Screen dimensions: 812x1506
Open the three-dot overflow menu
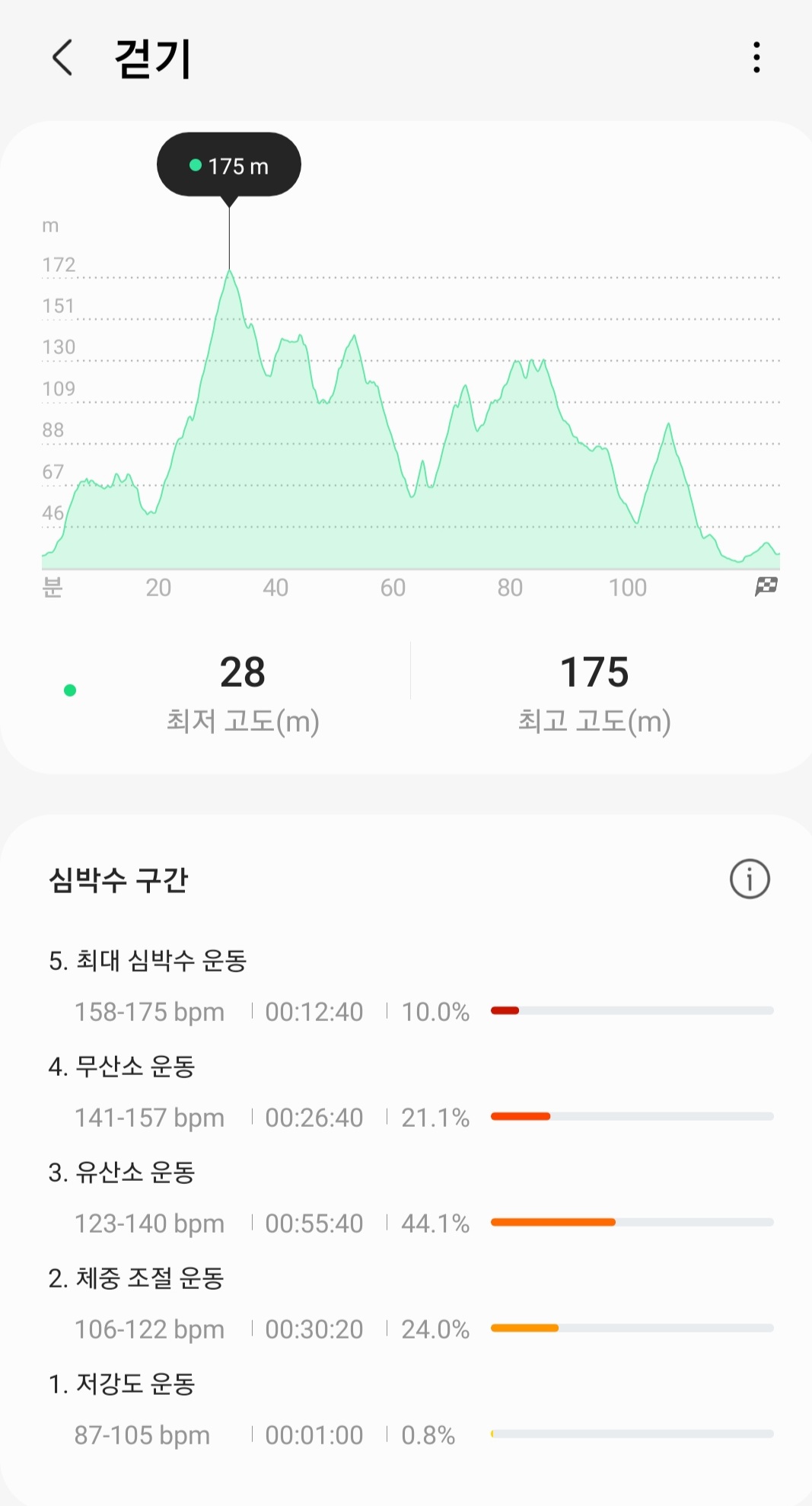pos(756,58)
